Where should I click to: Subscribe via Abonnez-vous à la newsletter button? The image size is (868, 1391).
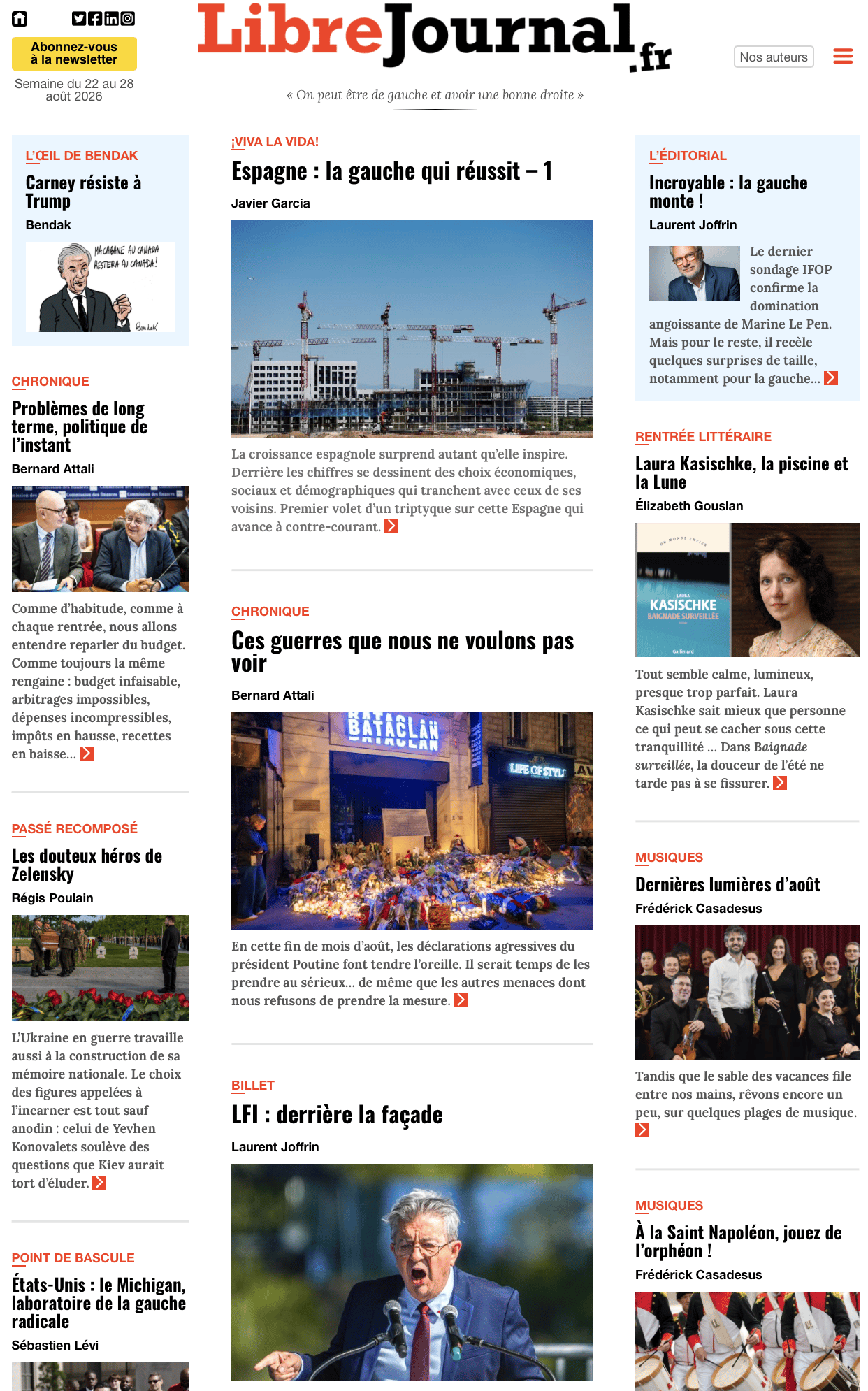[74, 54]
